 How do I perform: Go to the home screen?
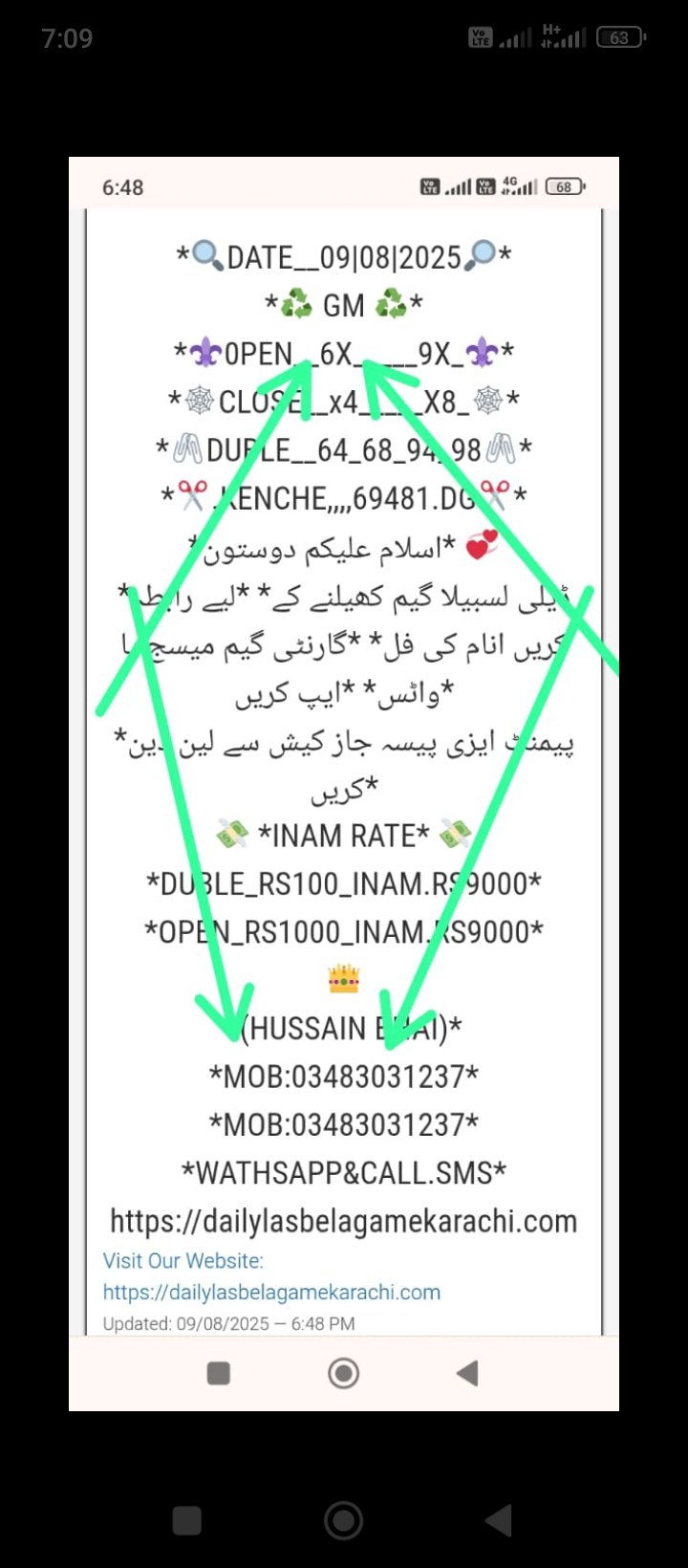tap(343, 1519)
